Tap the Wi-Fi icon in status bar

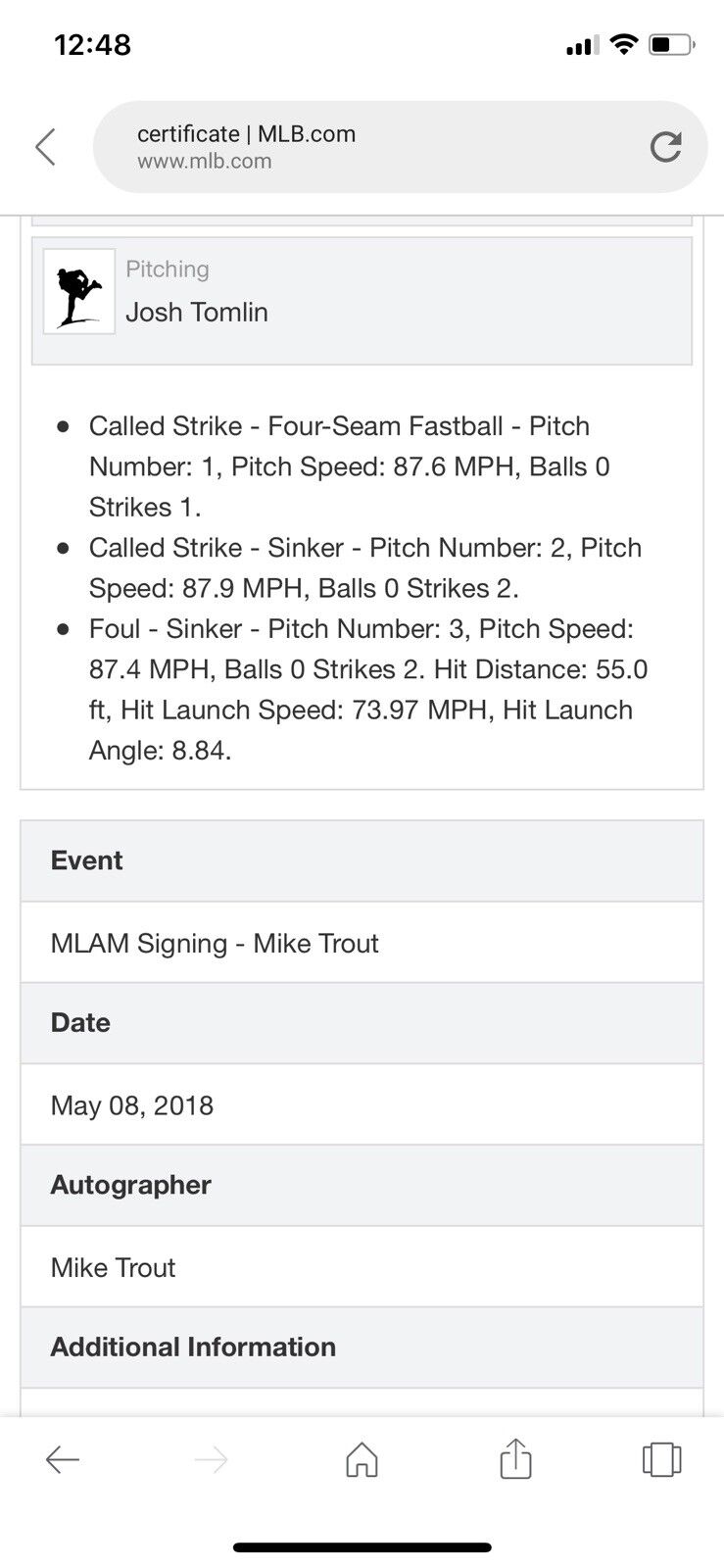624,43
